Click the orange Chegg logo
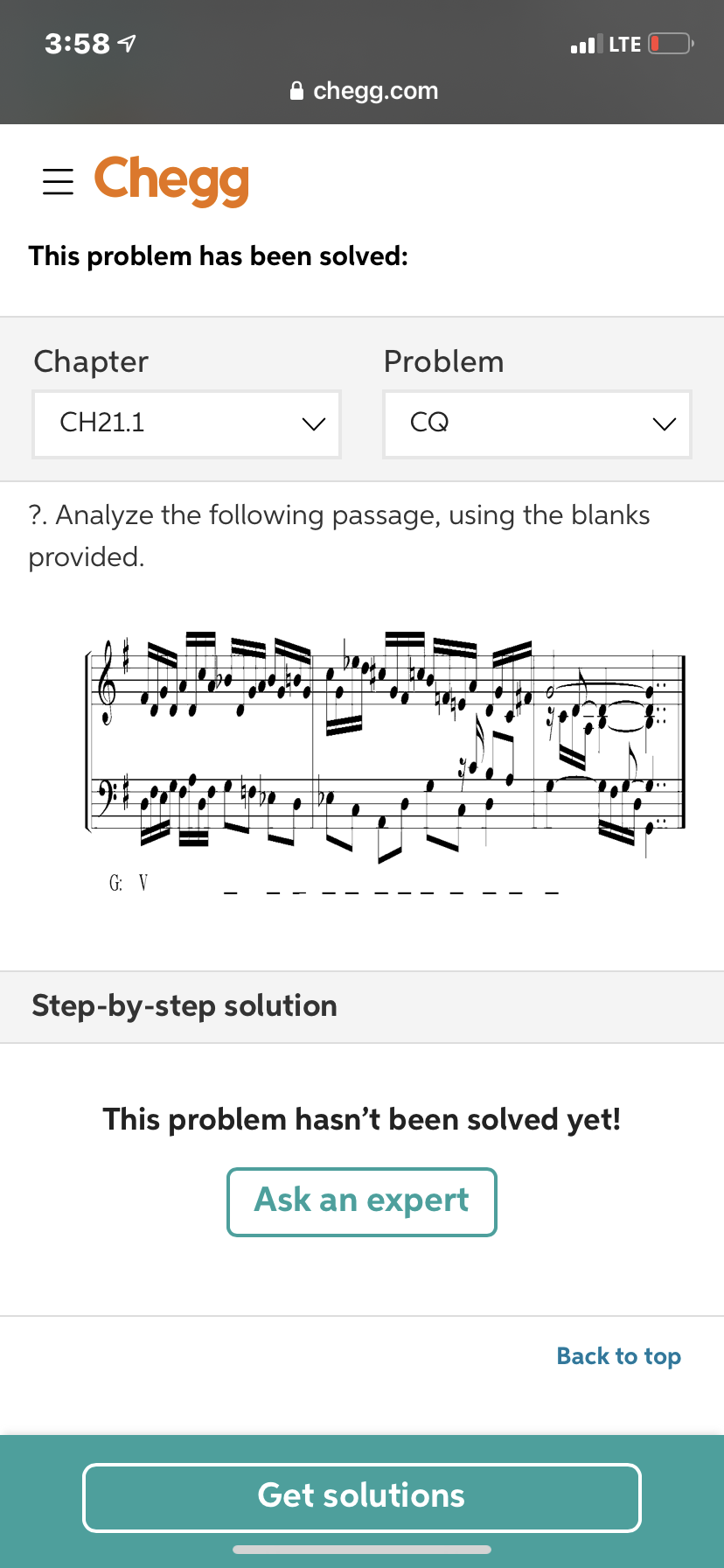 171,181
